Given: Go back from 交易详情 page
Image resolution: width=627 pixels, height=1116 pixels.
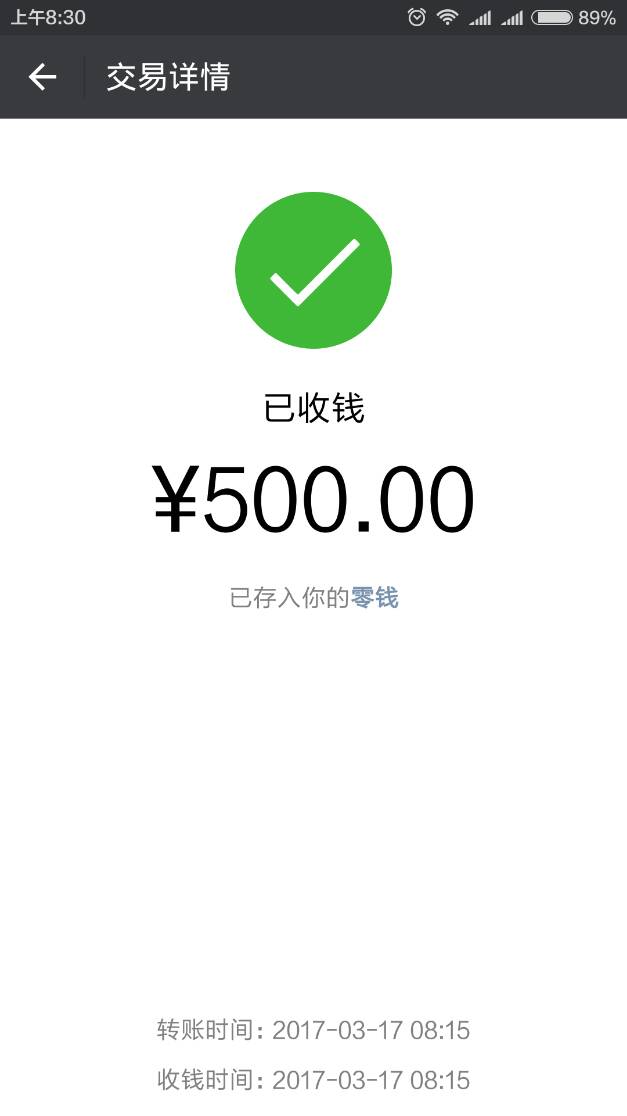Looking at the screenshot, I should pos(42,77).
